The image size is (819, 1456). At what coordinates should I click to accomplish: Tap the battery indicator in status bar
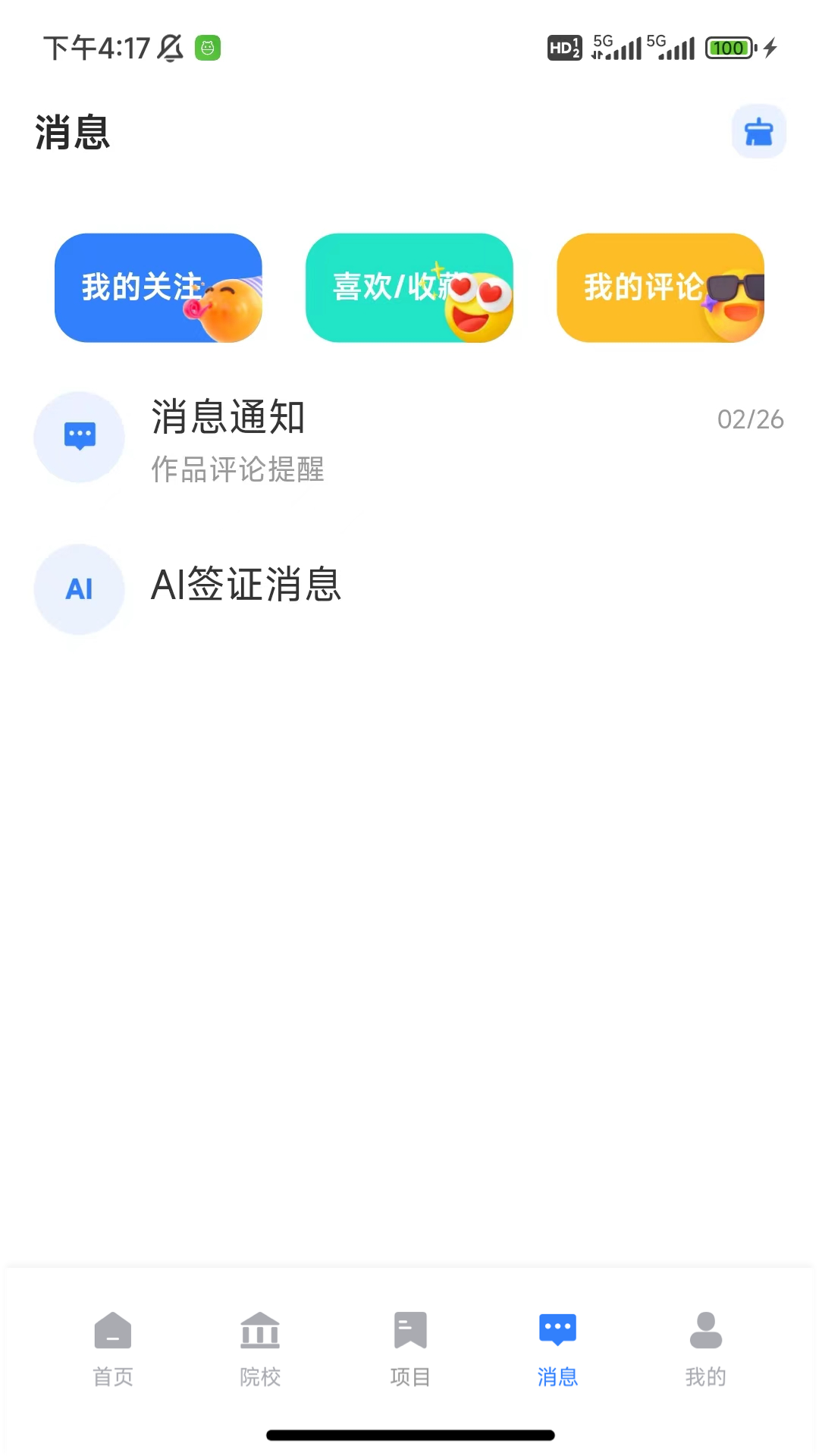pyautogui.click(x=729, y=48)
